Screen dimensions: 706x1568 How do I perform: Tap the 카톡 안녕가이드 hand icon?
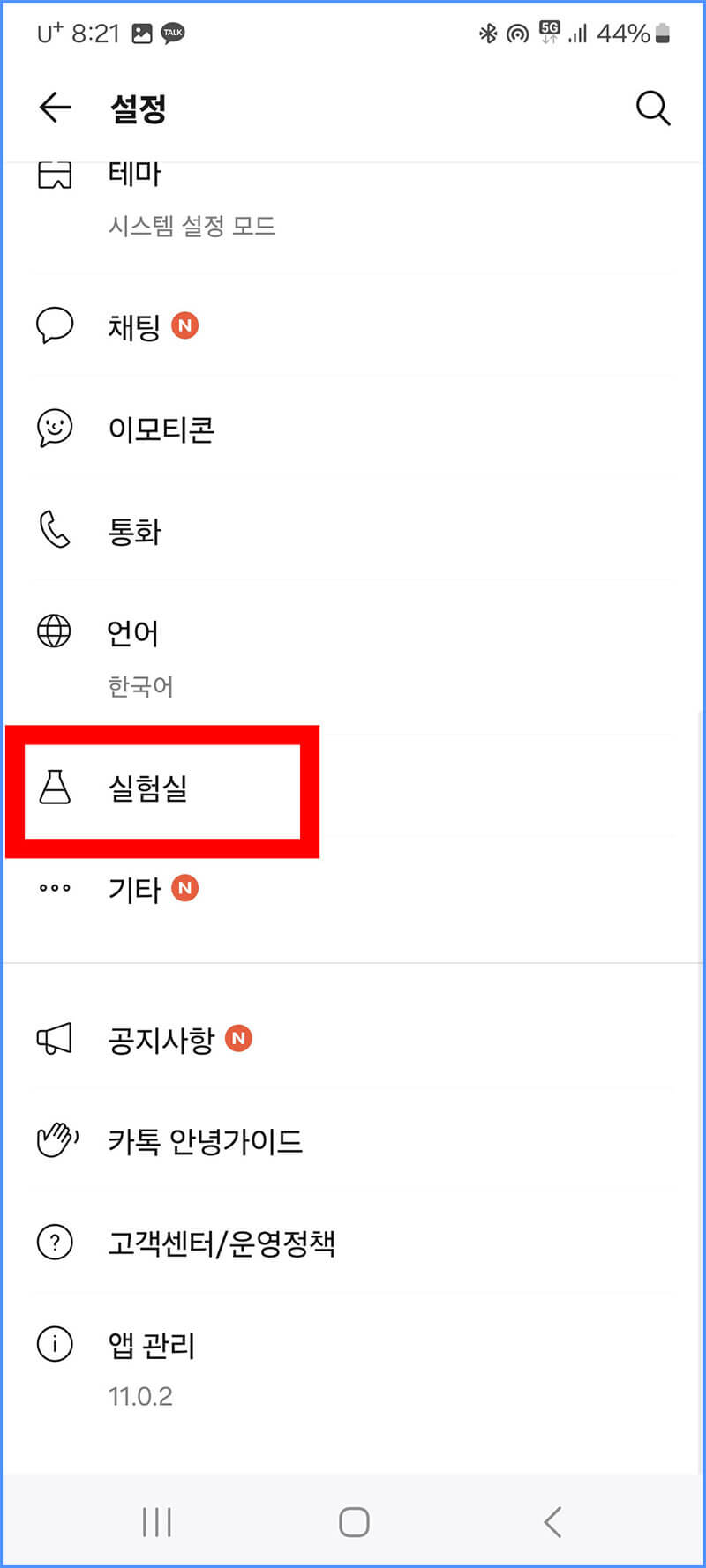(x=55, y=1139)
